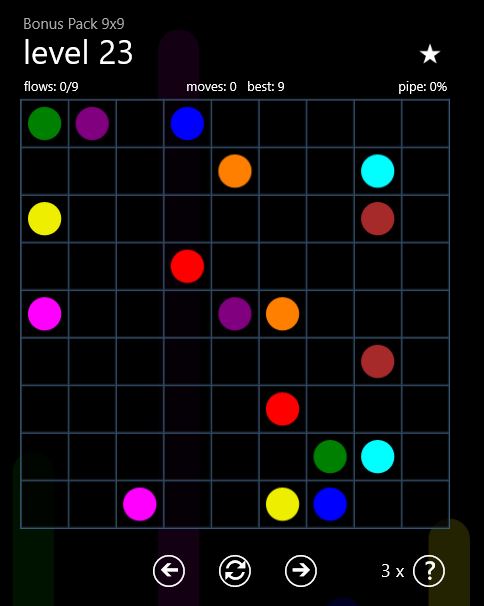Select the green dot beside cyan dot
484x606 pixels.
(330, 456)
